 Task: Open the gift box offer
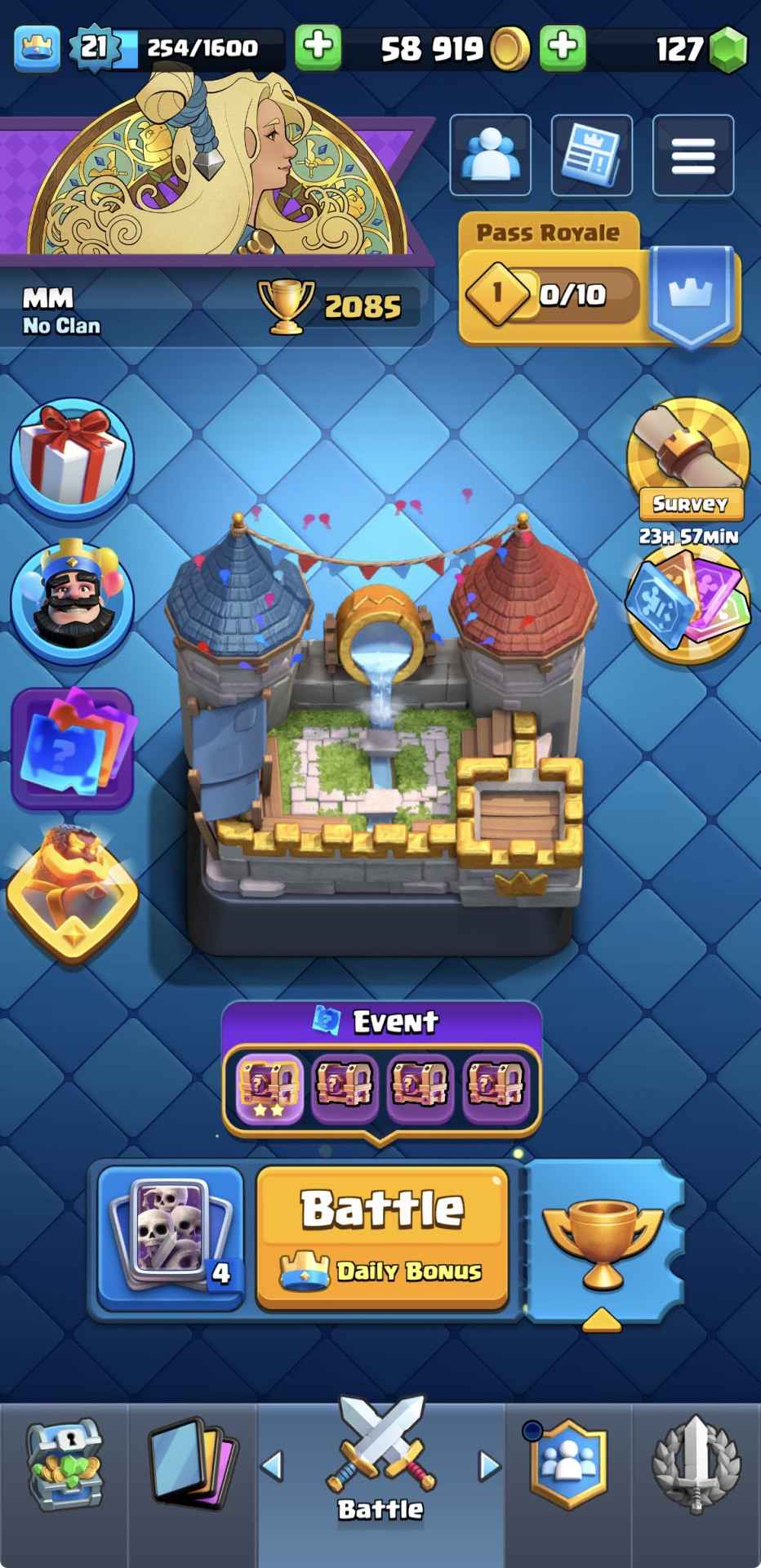pos(72,459)
